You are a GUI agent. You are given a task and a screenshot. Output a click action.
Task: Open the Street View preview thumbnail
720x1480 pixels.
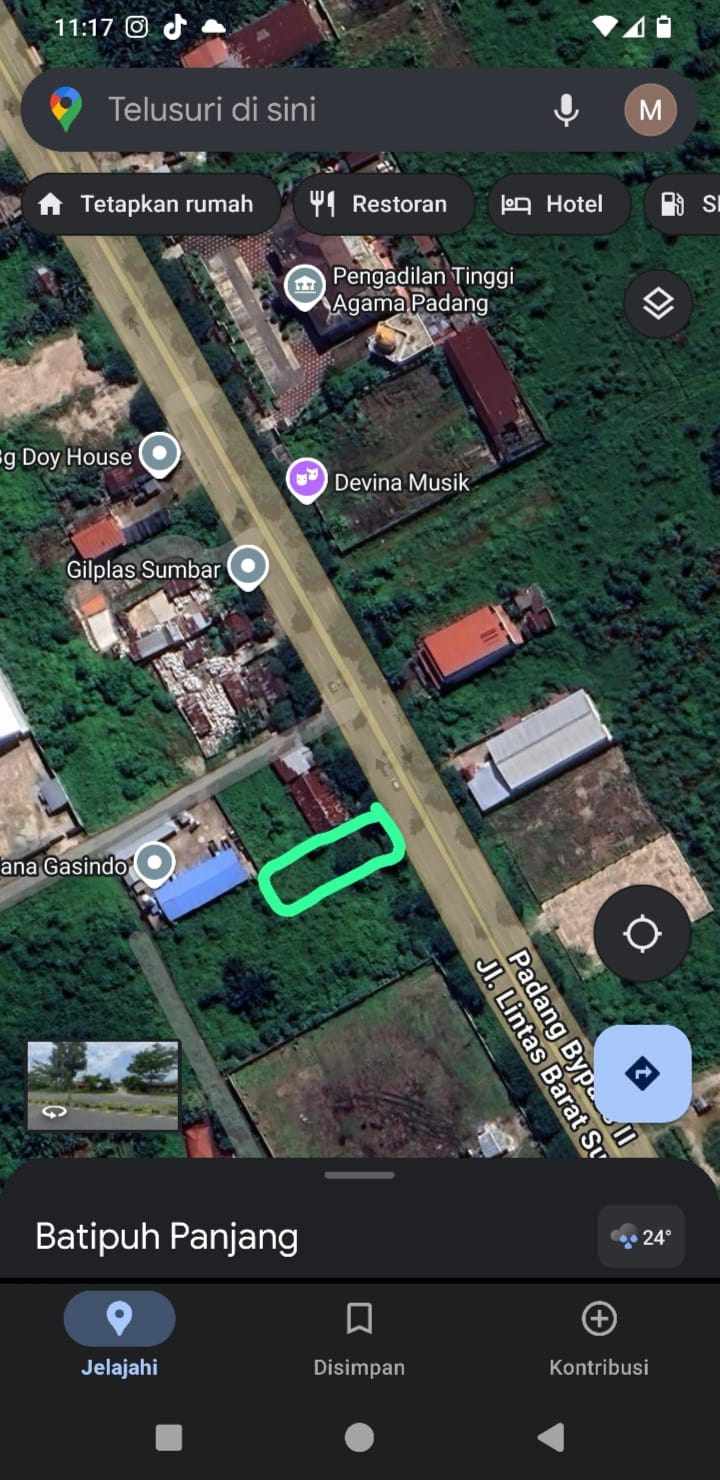point(103,1086)
